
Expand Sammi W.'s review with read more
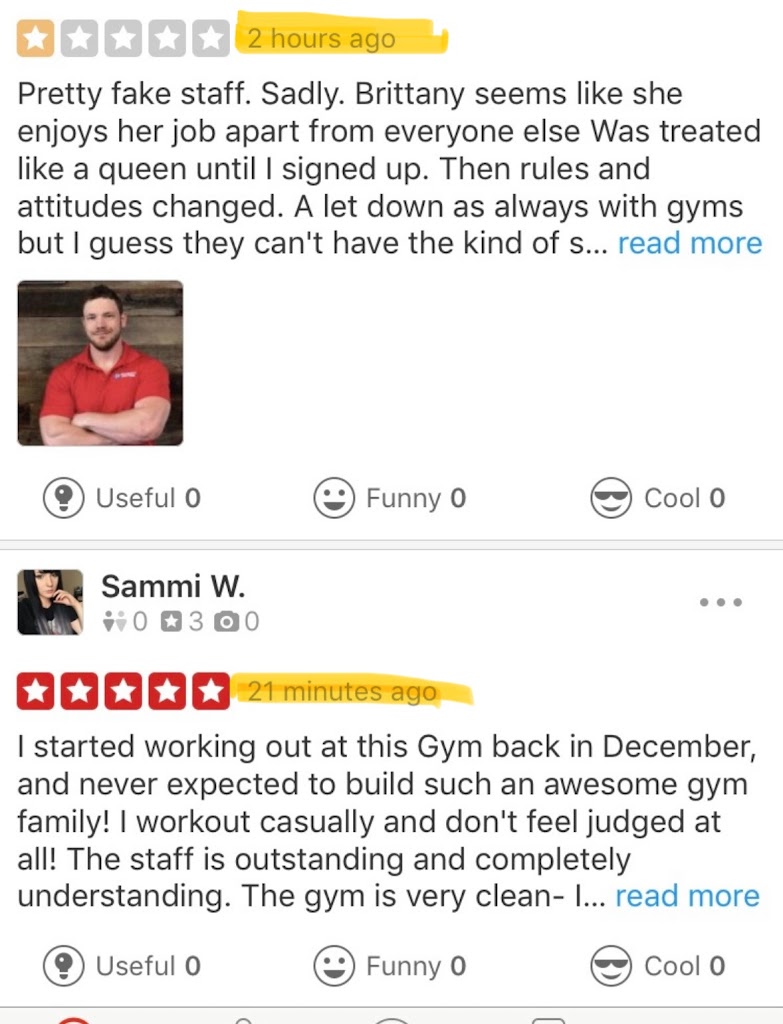click(687, 896)
